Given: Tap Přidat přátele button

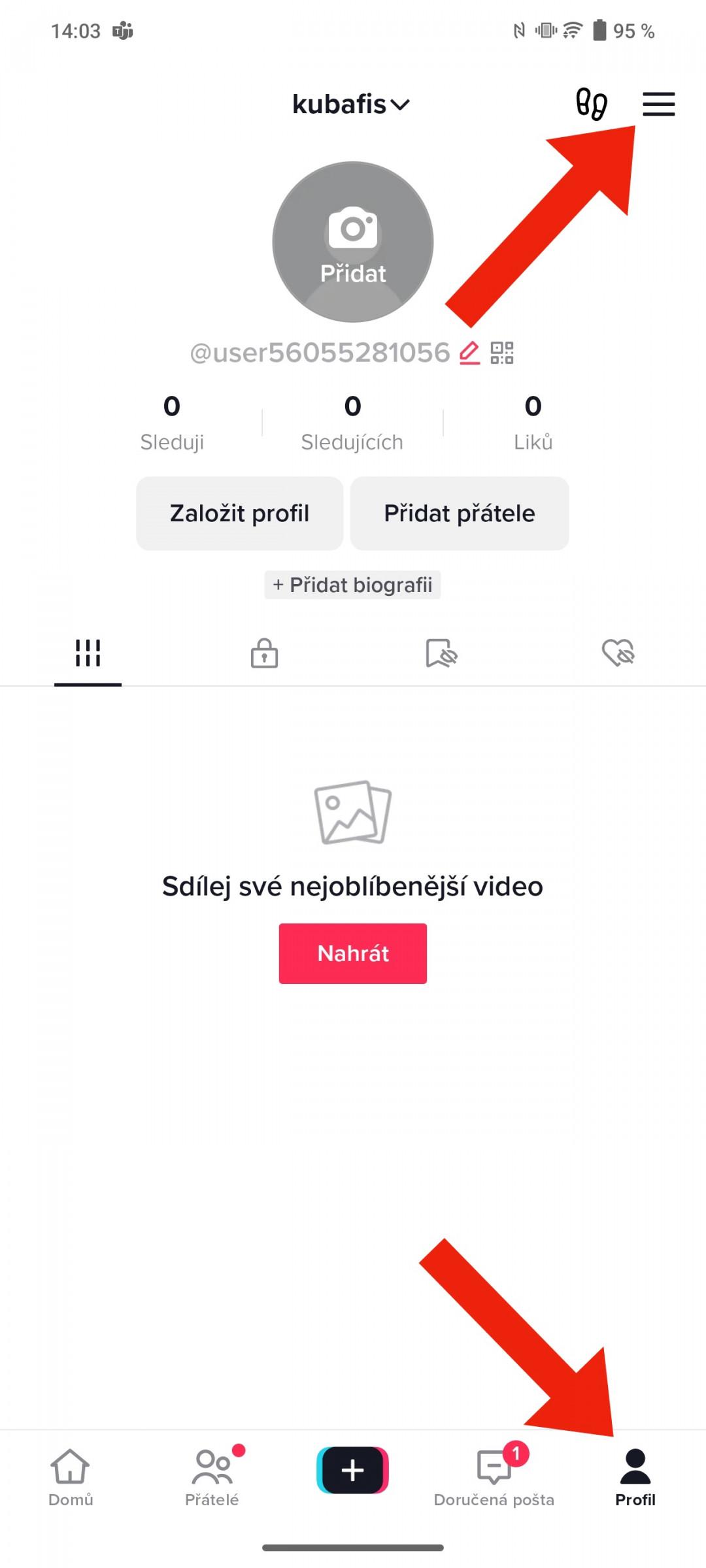Looking at the screenshot, I should [460, 514].
